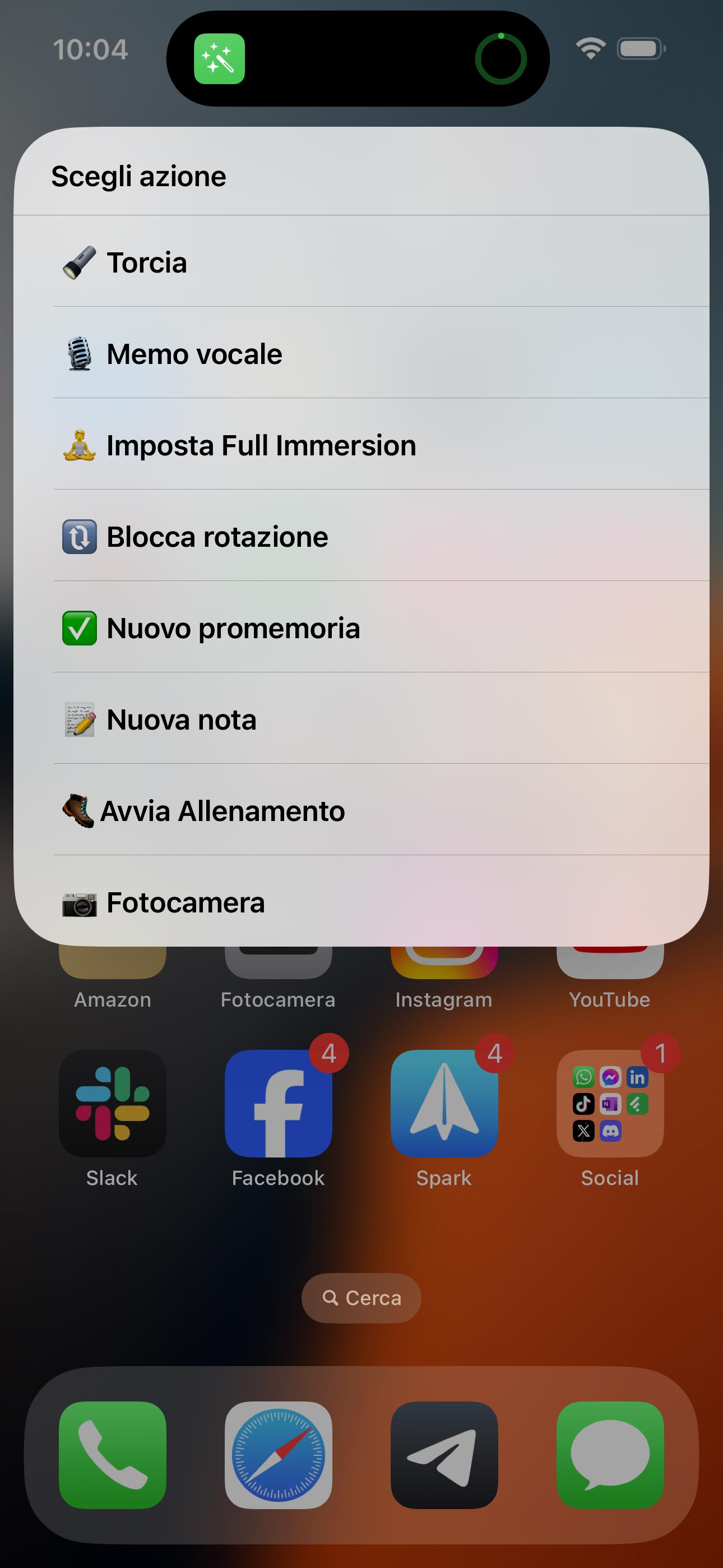Start a Nuova nota
723x1568 pixels.
[361, 719]
